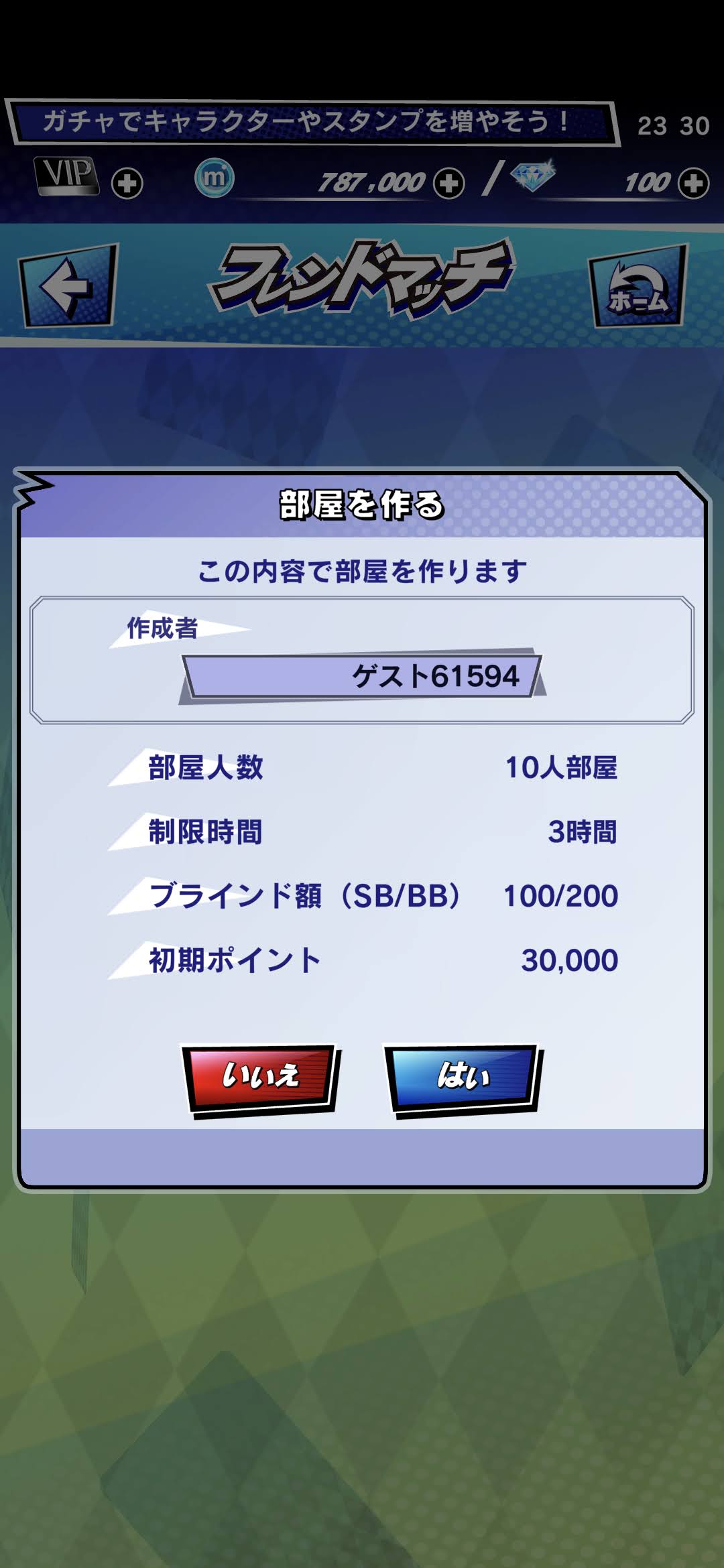Add more coins with the 787,000 plus
This screenshot has width=724, height=1568.
click(448, 183)
